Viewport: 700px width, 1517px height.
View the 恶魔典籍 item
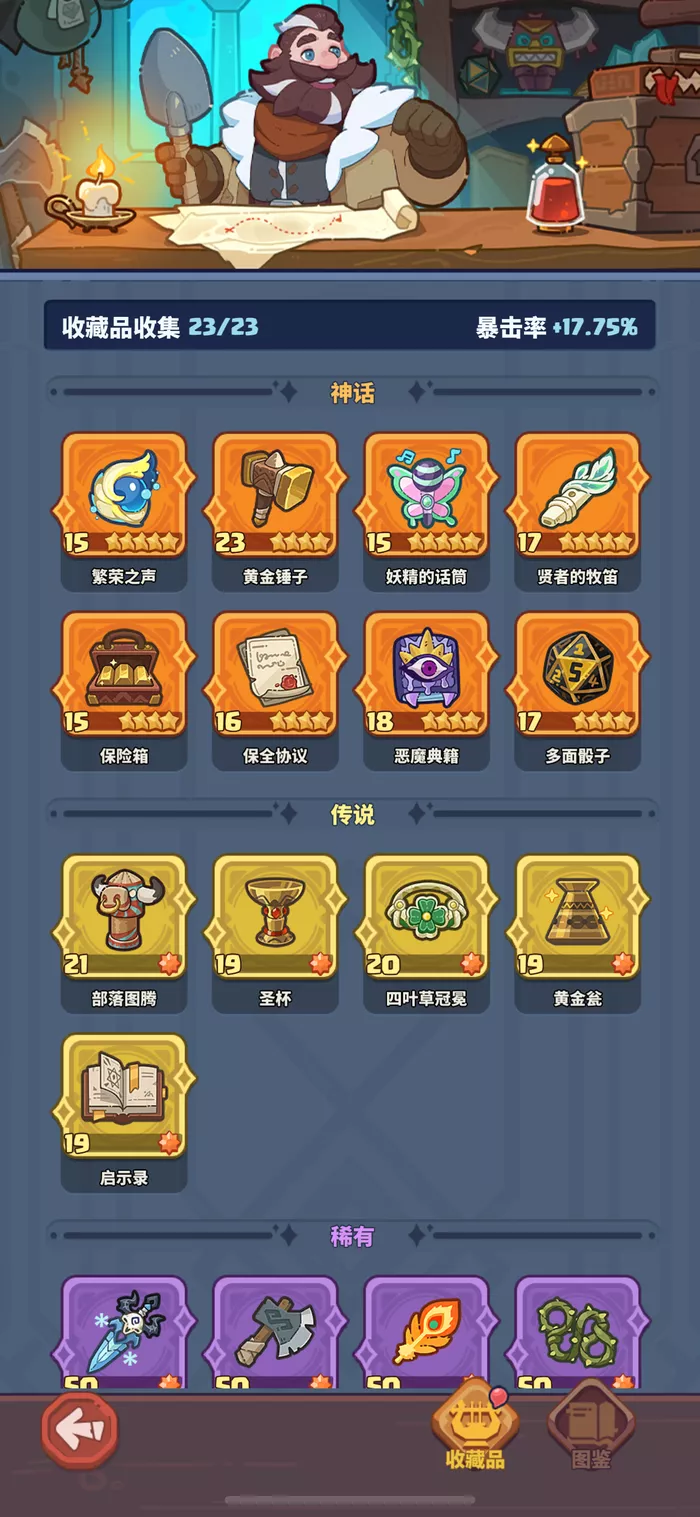point(426,675)
